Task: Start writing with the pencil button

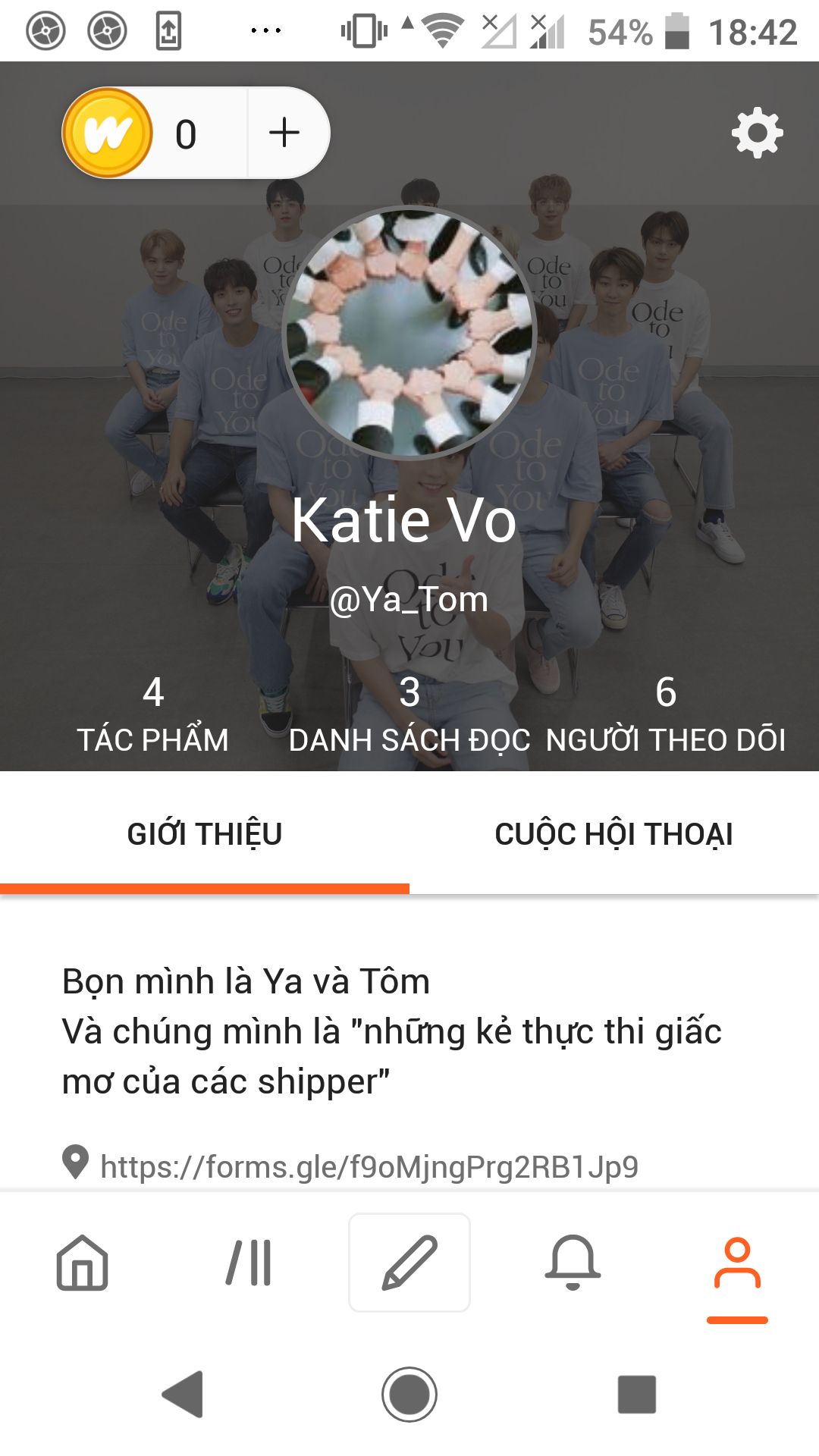Action: tap(409, 1263)
